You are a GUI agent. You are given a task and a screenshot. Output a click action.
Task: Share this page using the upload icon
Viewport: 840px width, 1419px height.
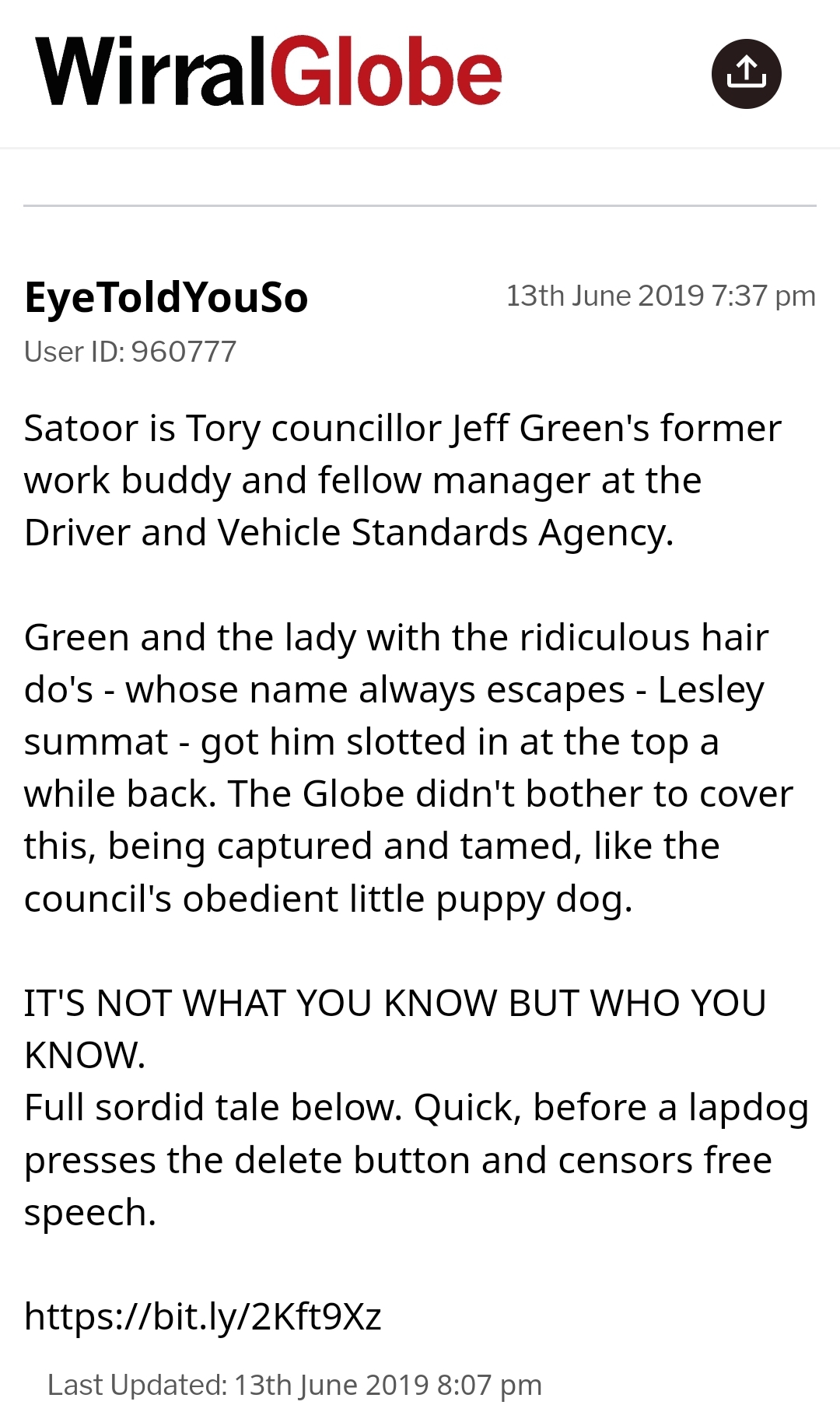(x=746, y=74)
